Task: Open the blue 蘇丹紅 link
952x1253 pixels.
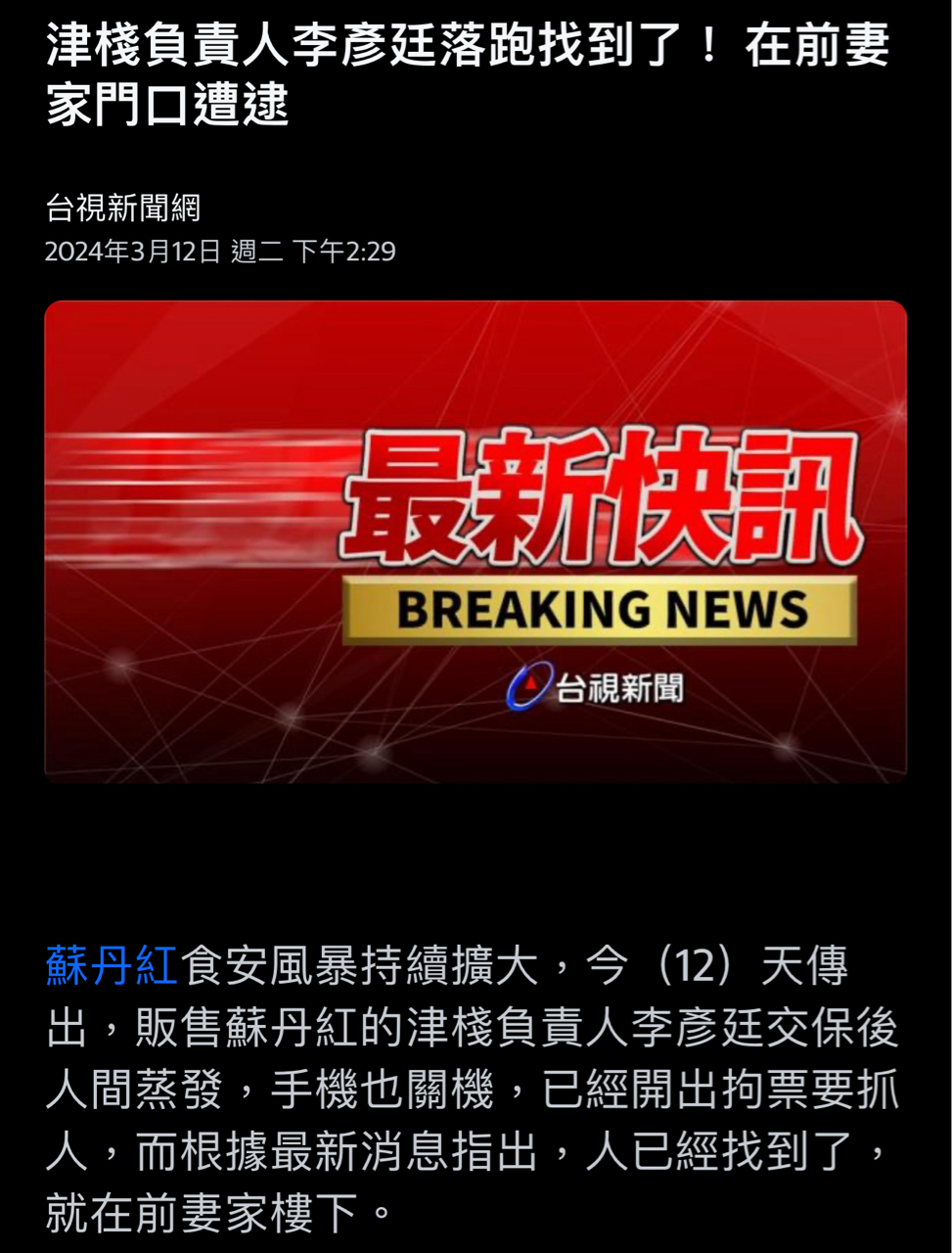Action: tap(112, 965)
